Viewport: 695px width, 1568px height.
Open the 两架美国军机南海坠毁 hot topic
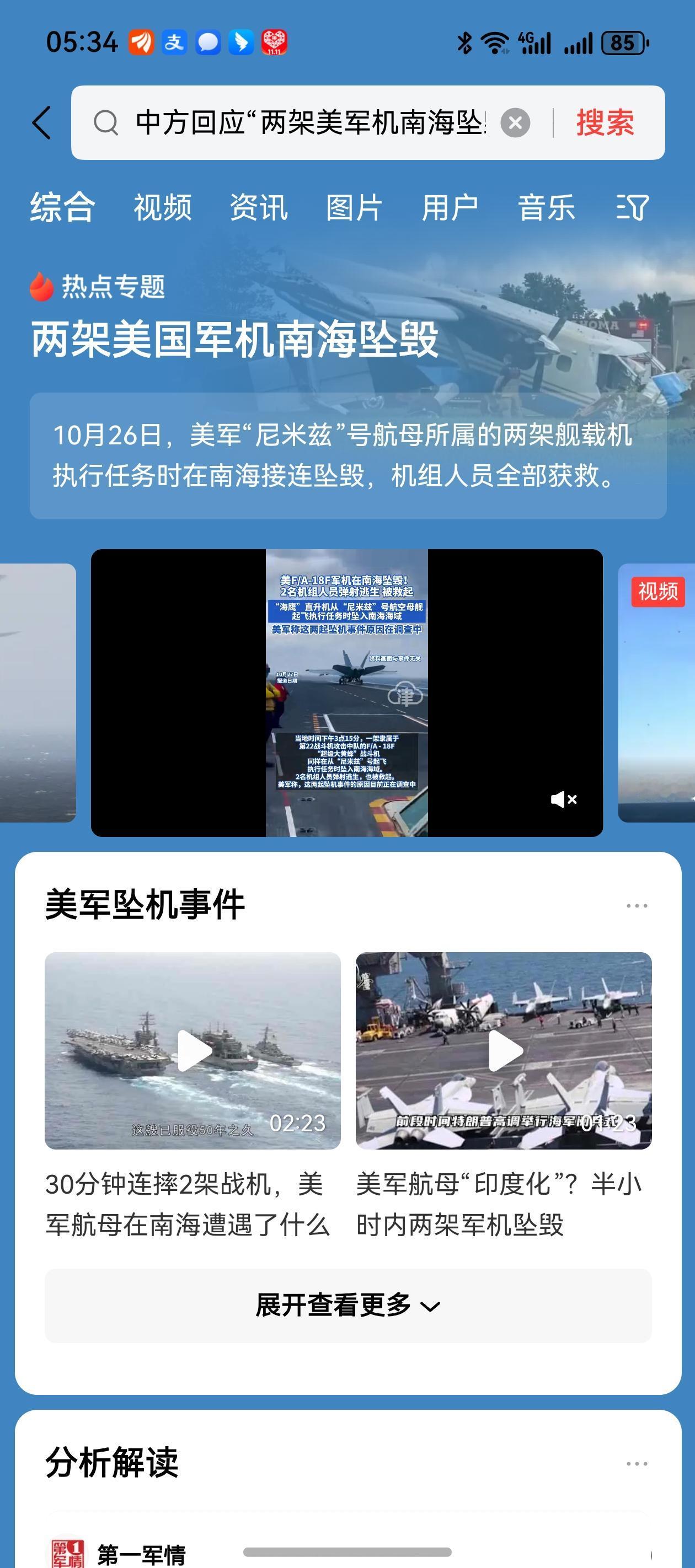(234, 340)
